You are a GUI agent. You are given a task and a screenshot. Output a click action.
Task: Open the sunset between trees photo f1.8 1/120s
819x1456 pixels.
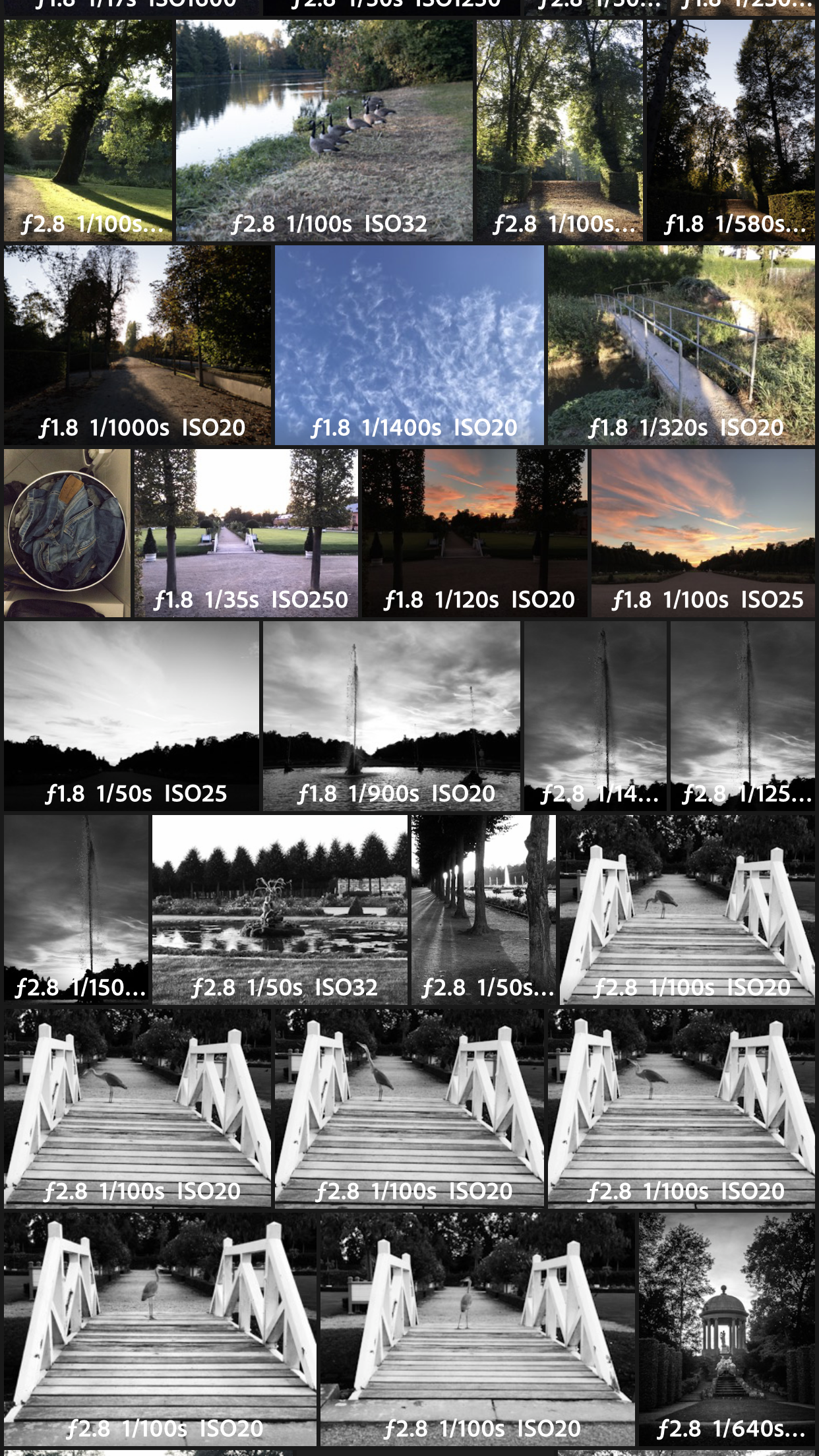[473, 533]
